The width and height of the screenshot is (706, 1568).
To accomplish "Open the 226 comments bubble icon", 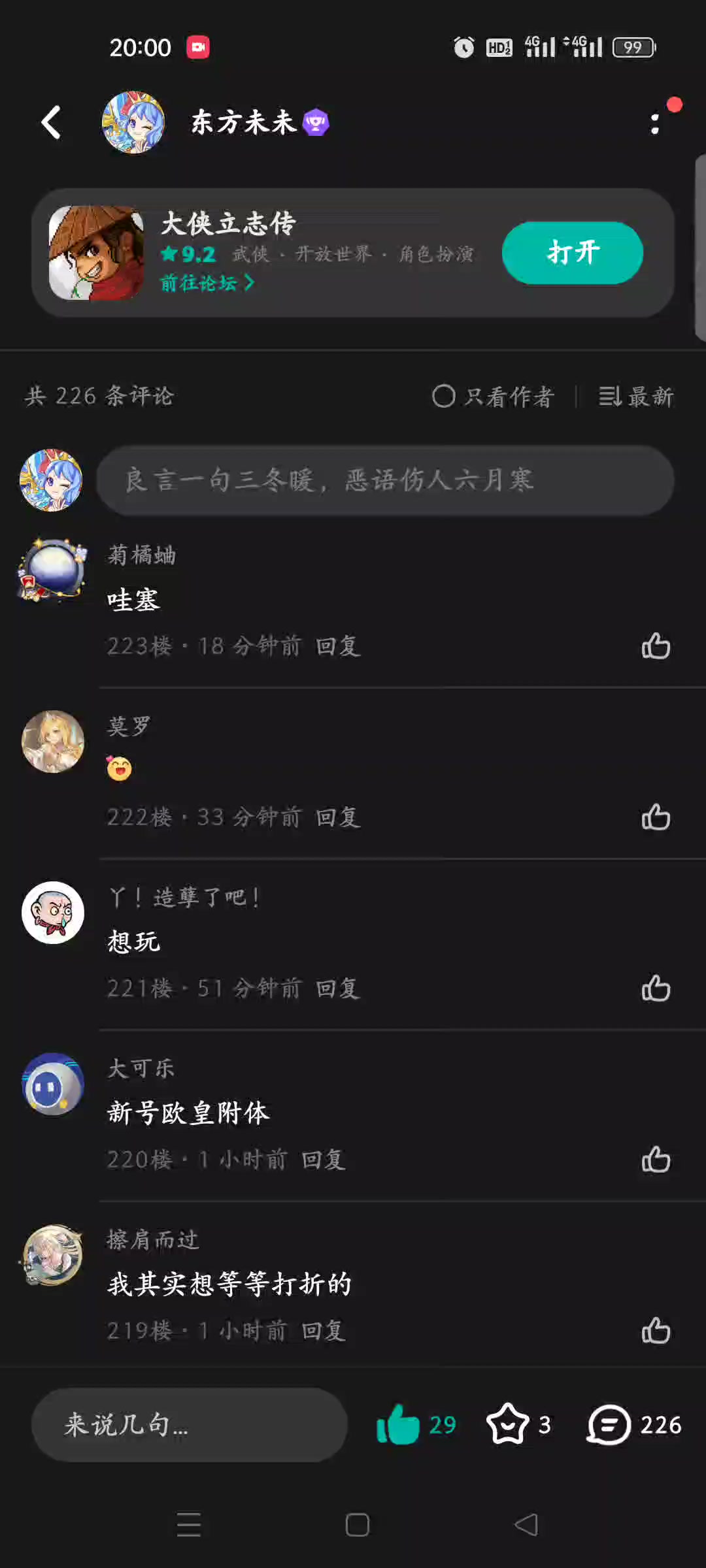I will pos(609,1424).
